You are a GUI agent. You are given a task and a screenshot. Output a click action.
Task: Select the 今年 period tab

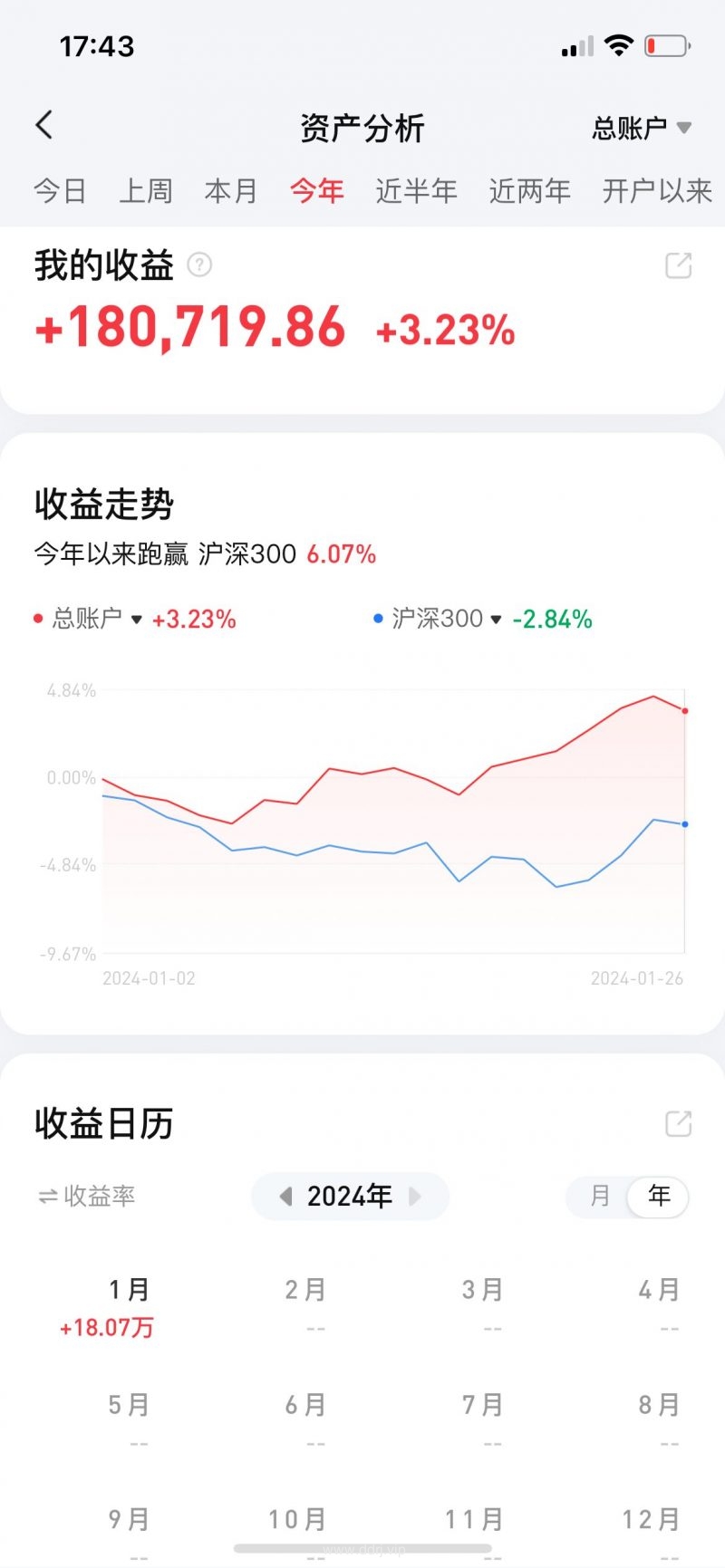point(317,191)
